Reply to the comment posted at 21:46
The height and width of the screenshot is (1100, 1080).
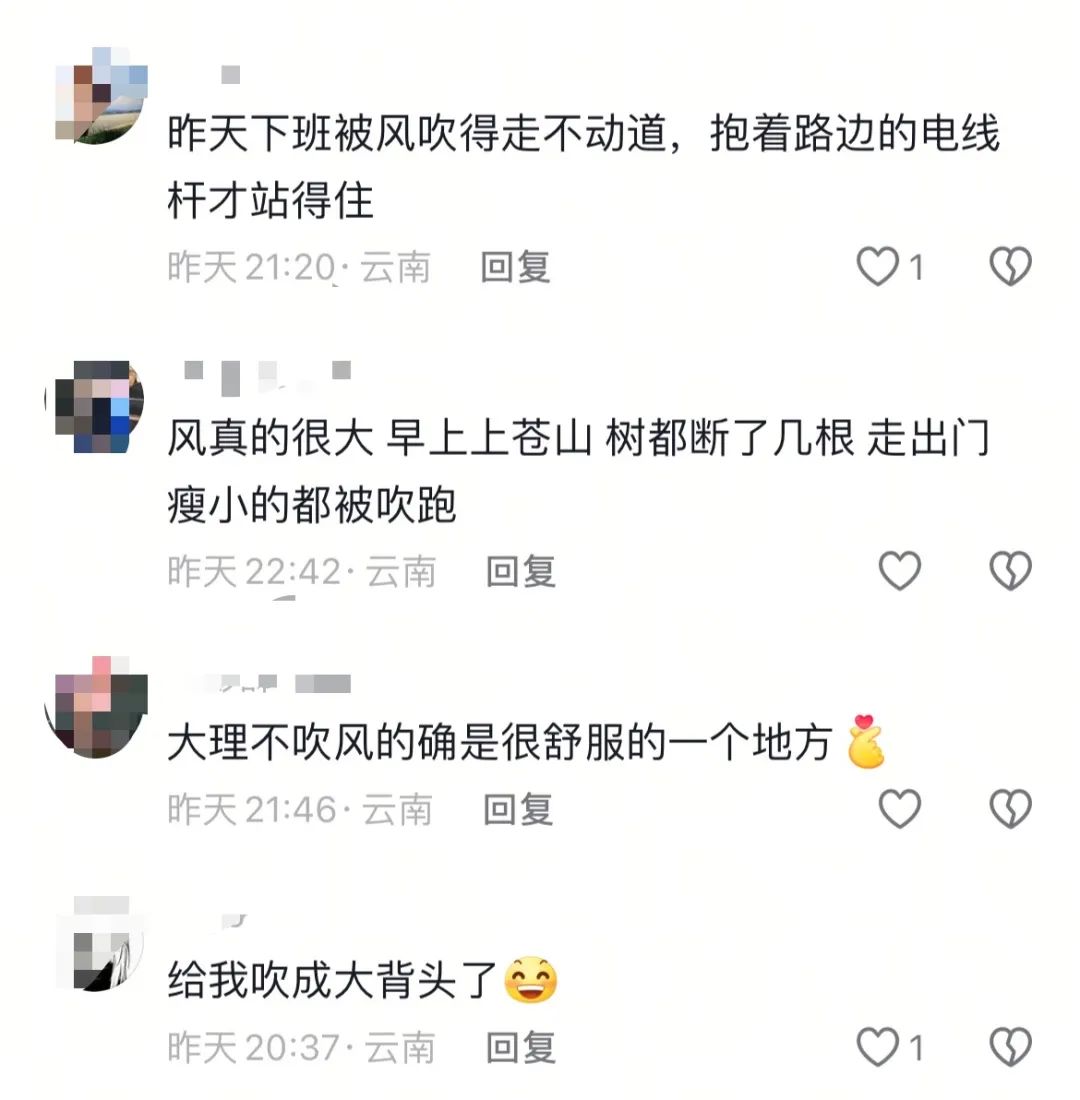(x=518, y=808)
